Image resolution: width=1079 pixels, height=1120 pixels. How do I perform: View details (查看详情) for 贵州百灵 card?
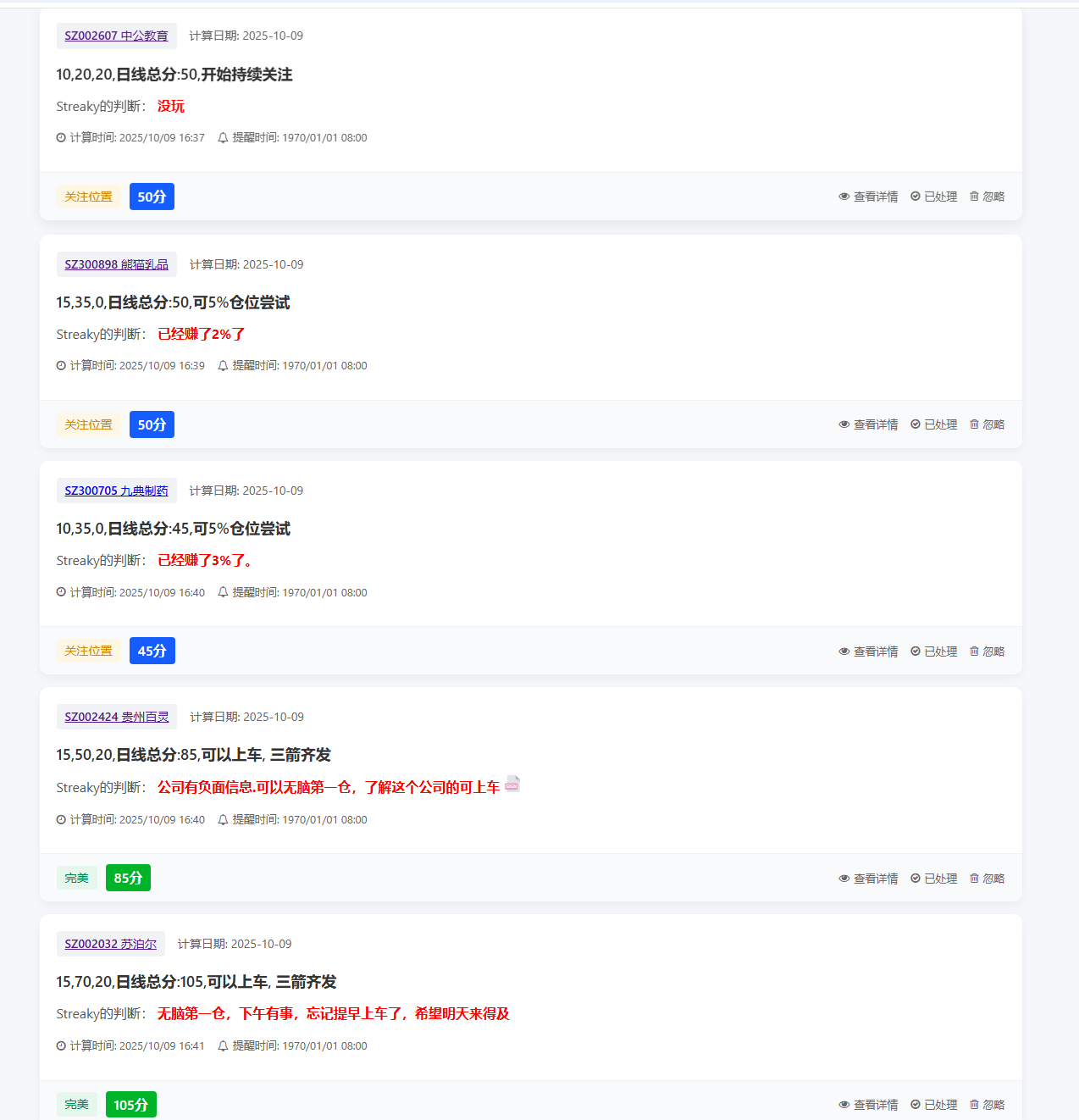pos(868,879)
